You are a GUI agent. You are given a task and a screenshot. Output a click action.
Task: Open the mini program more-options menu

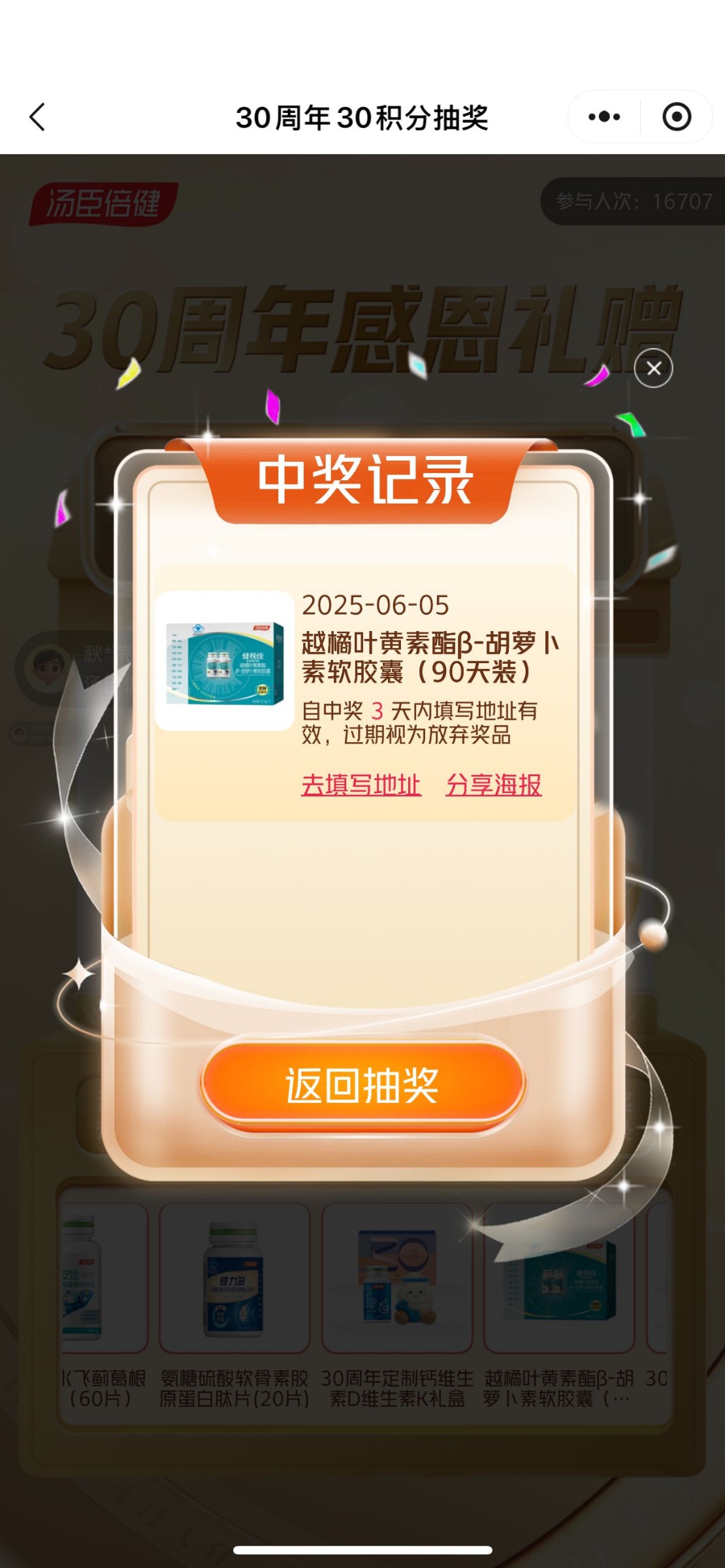[x=604, y=118]
